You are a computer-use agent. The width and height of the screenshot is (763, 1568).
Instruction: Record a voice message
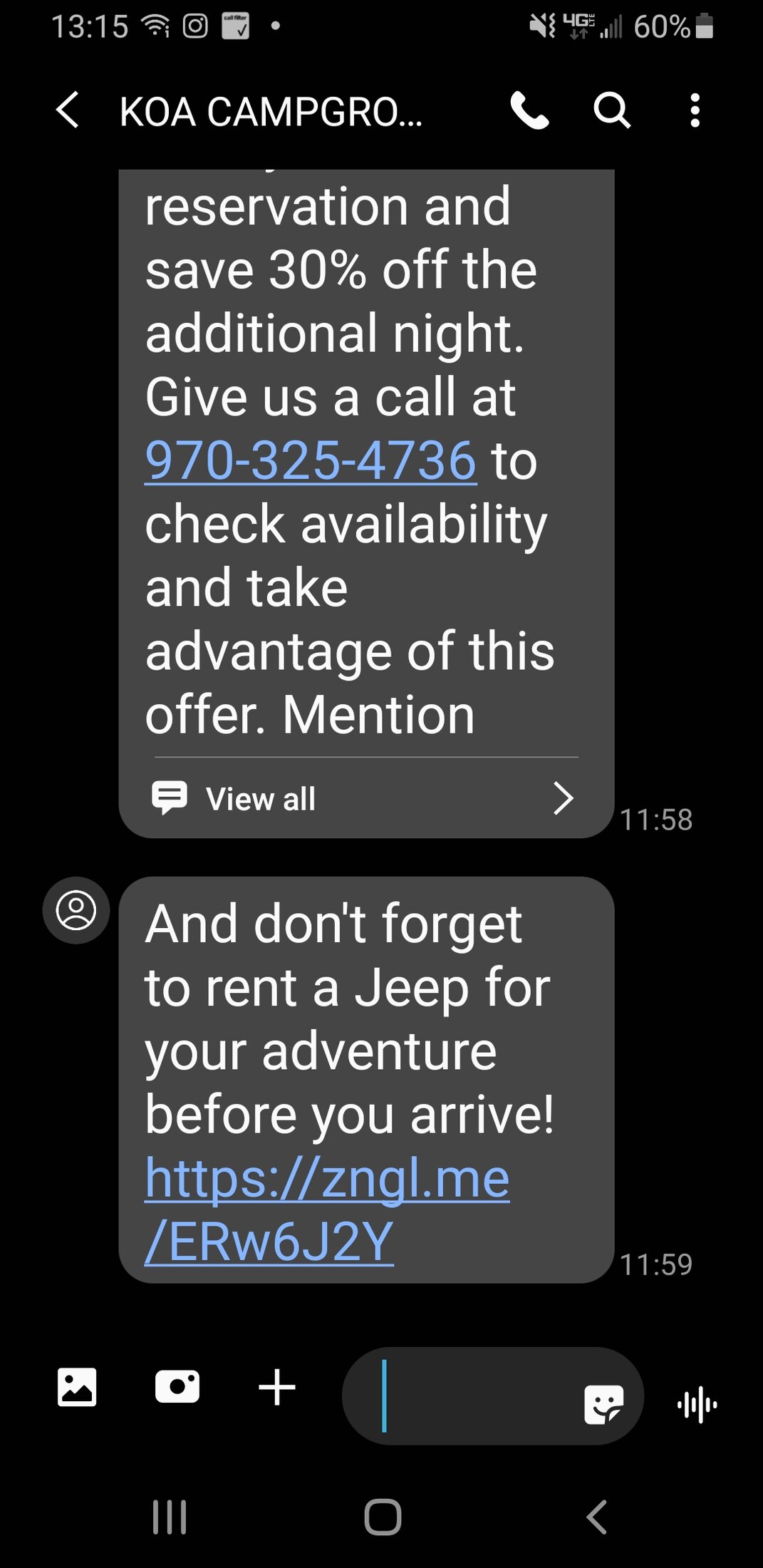[x=697, y=1405]
